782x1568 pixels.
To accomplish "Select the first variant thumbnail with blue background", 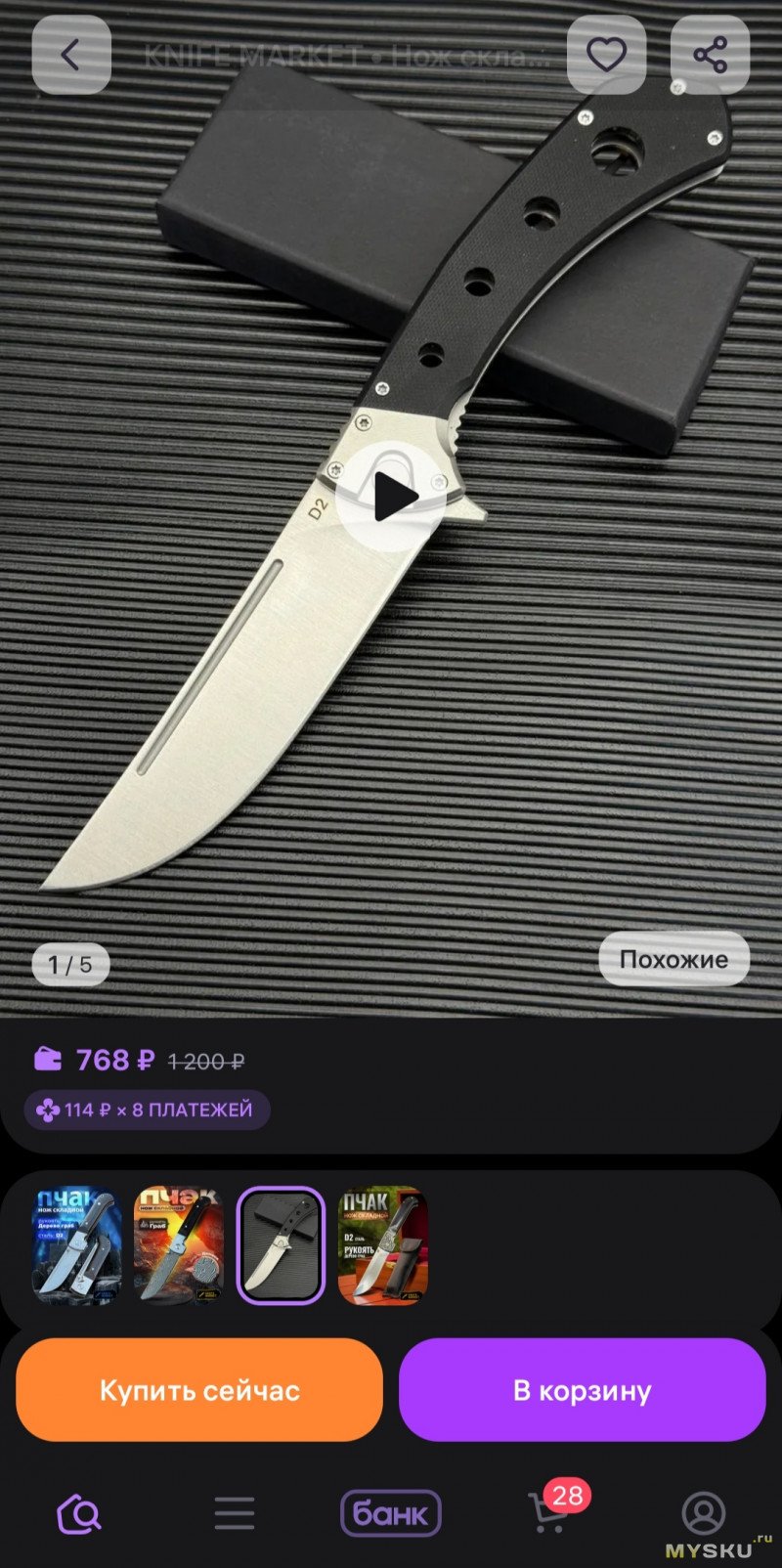I will click(x=77, y=1245).
